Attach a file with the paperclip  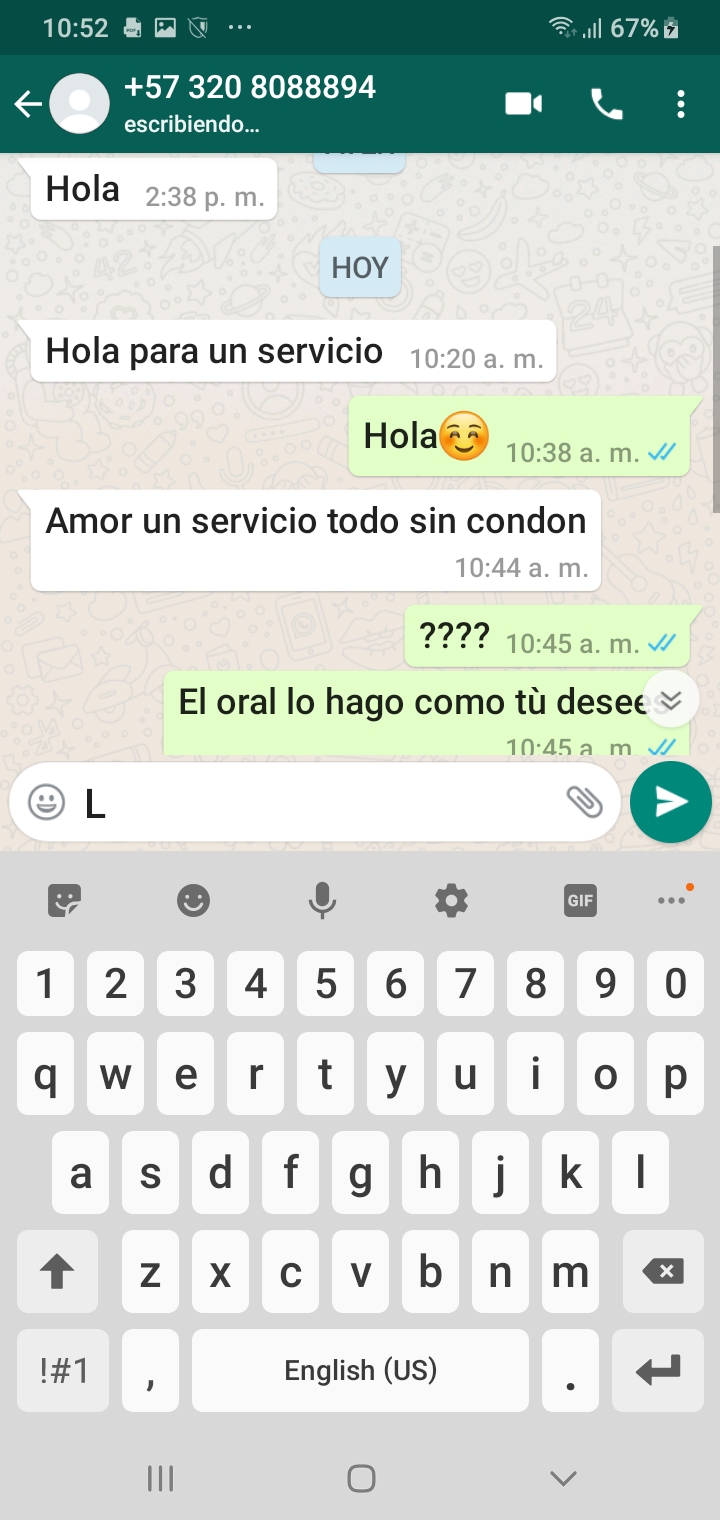(x=584, y=801)
